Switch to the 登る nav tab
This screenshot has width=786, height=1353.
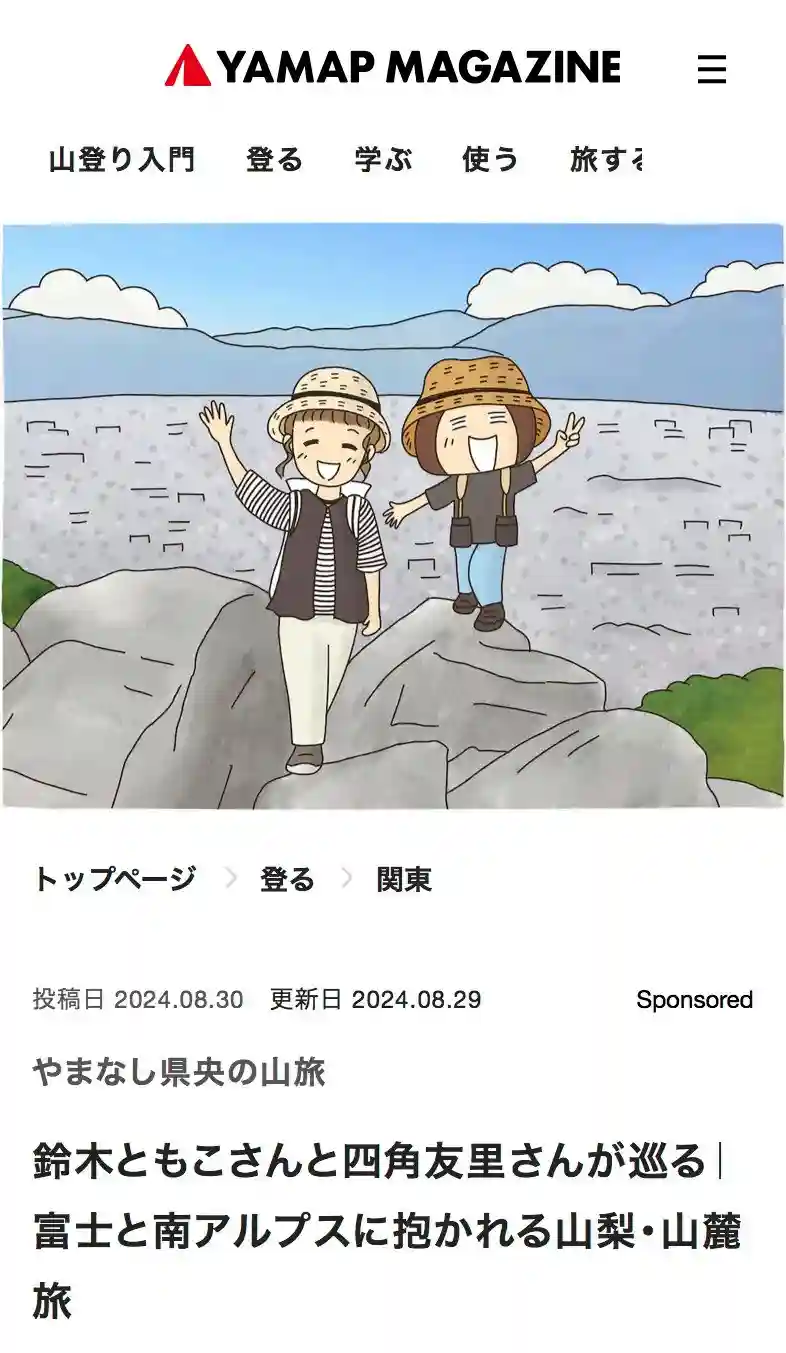(274, 159)
